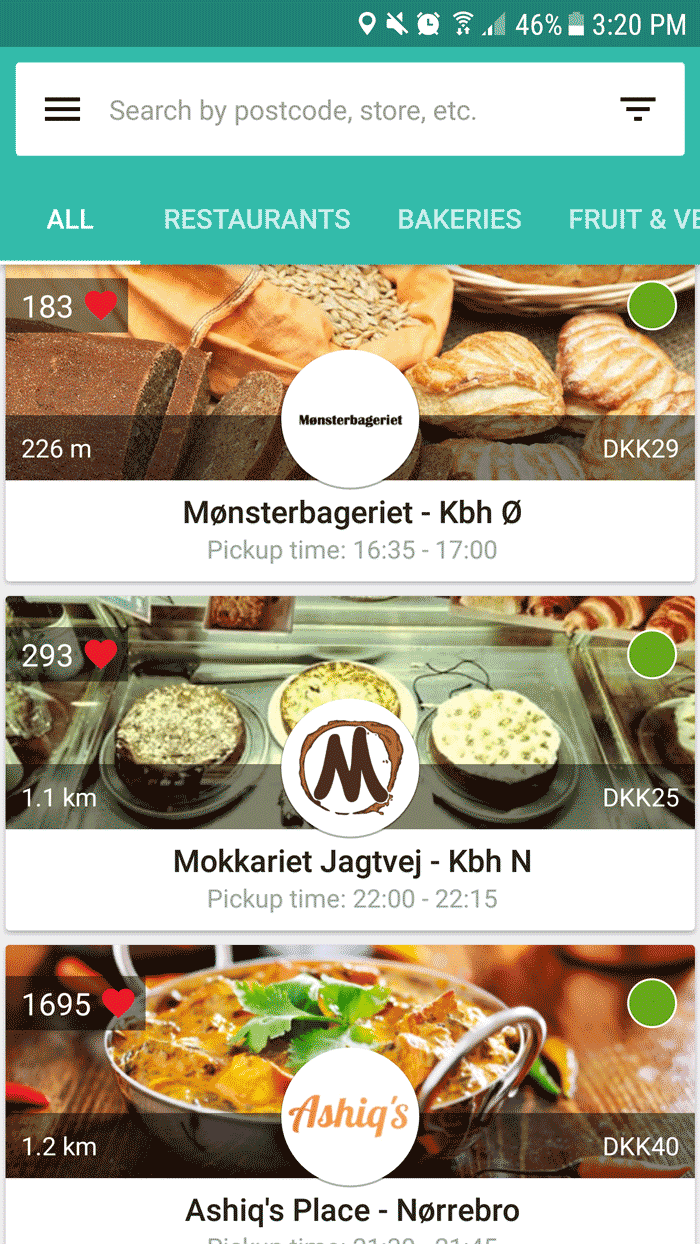Open Ashiq's Place - Nørrebro card
This screenshot has height=1244, width=700.
[351, 1210]
